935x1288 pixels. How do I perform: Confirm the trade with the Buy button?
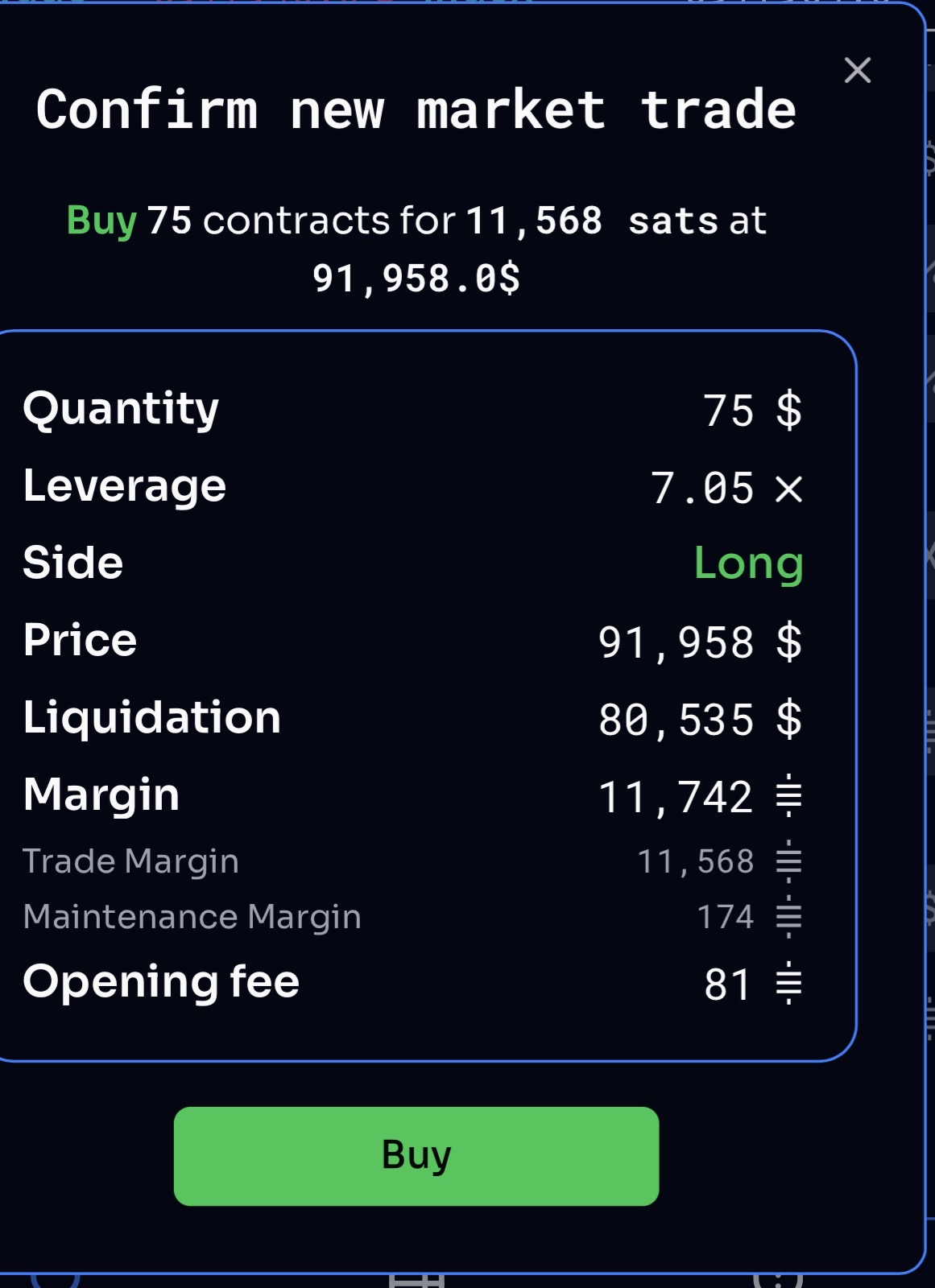(416, 1155)
